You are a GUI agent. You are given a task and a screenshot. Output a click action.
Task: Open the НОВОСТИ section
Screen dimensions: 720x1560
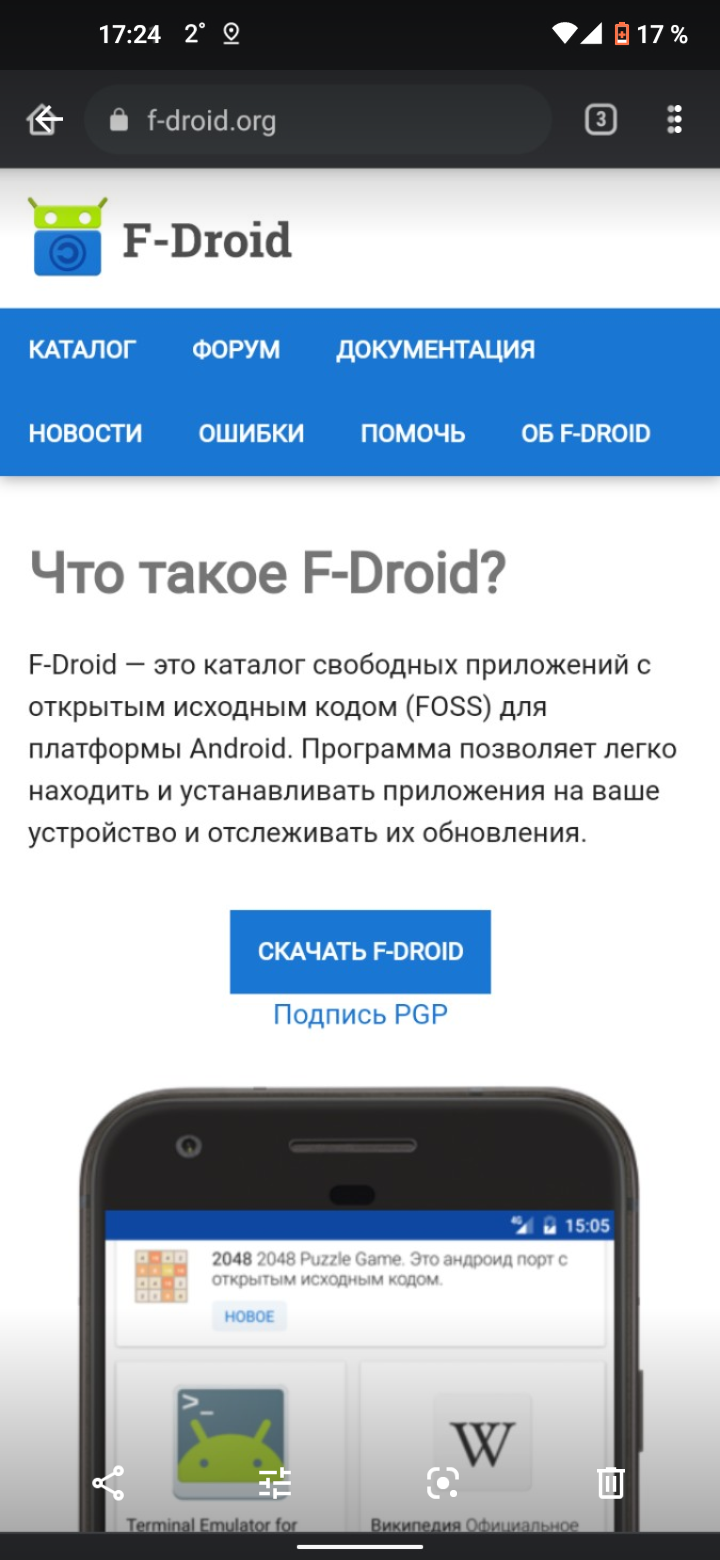coord(85,434)
